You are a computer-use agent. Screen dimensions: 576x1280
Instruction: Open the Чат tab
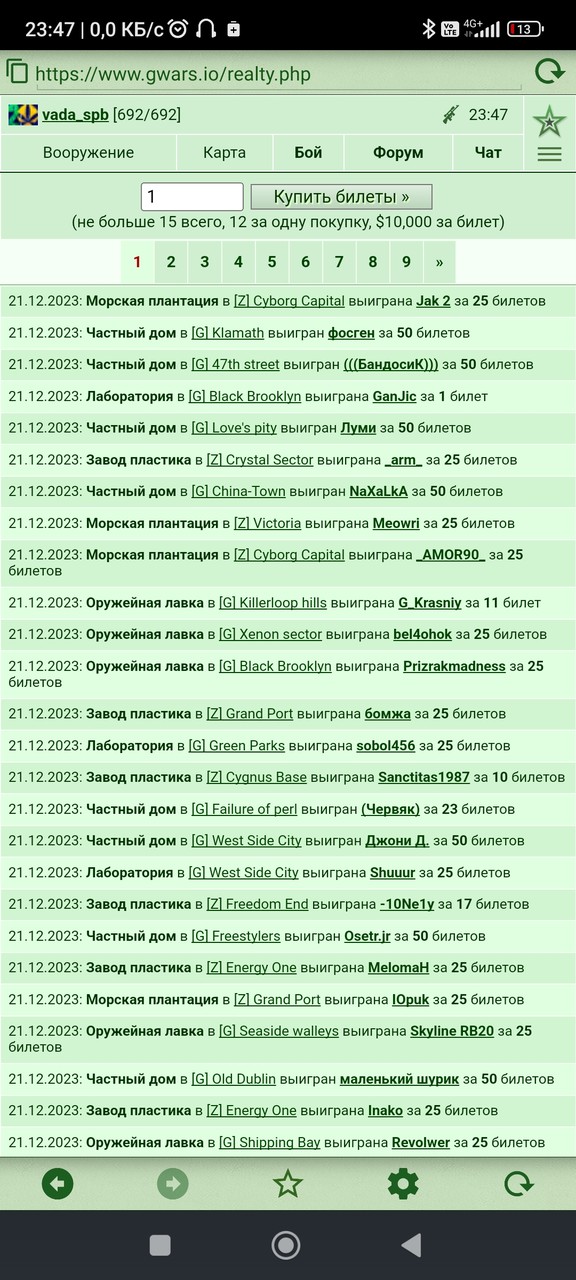(488, 153)
